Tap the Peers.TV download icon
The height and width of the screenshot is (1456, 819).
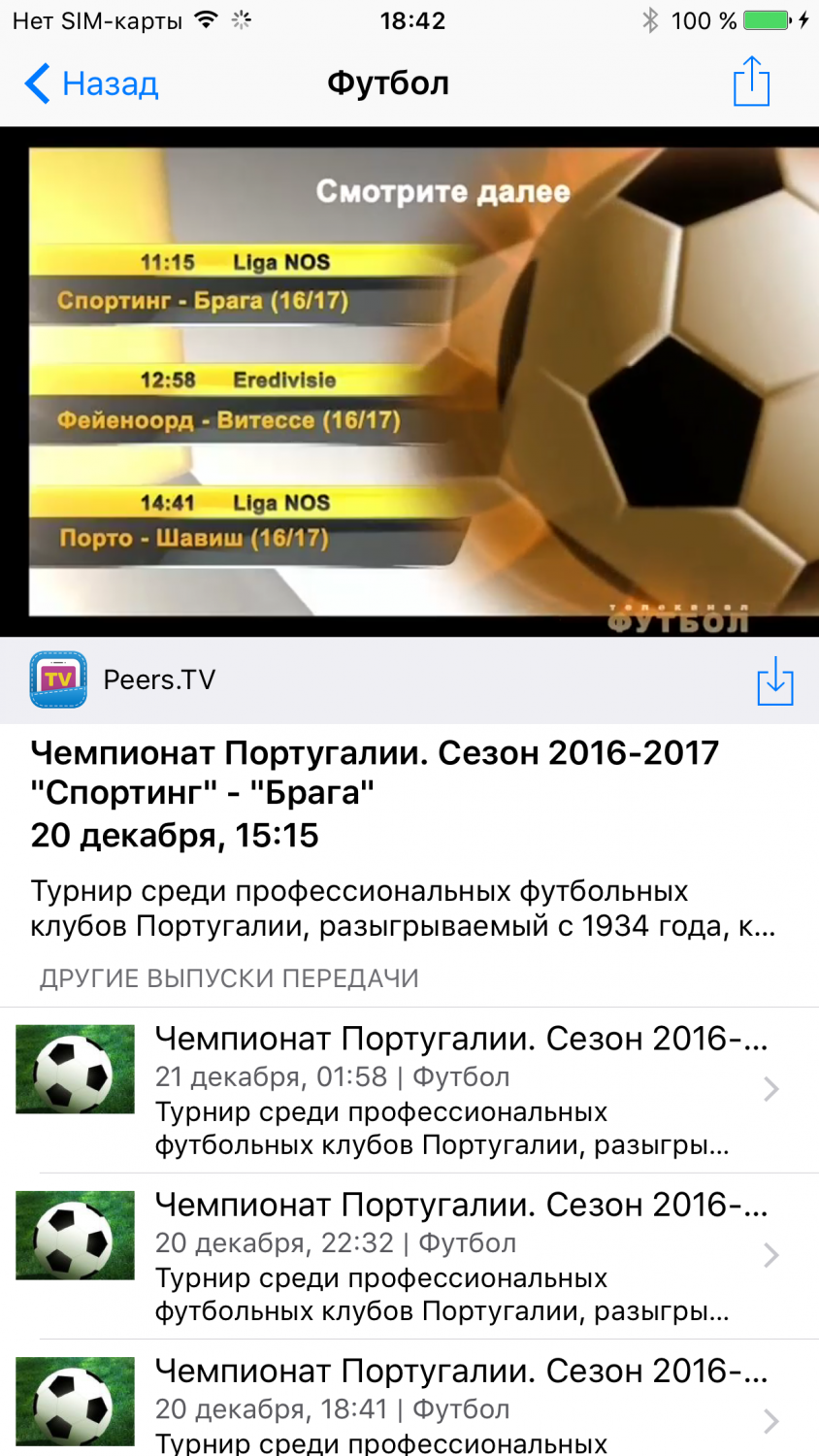tap(774, 680)
